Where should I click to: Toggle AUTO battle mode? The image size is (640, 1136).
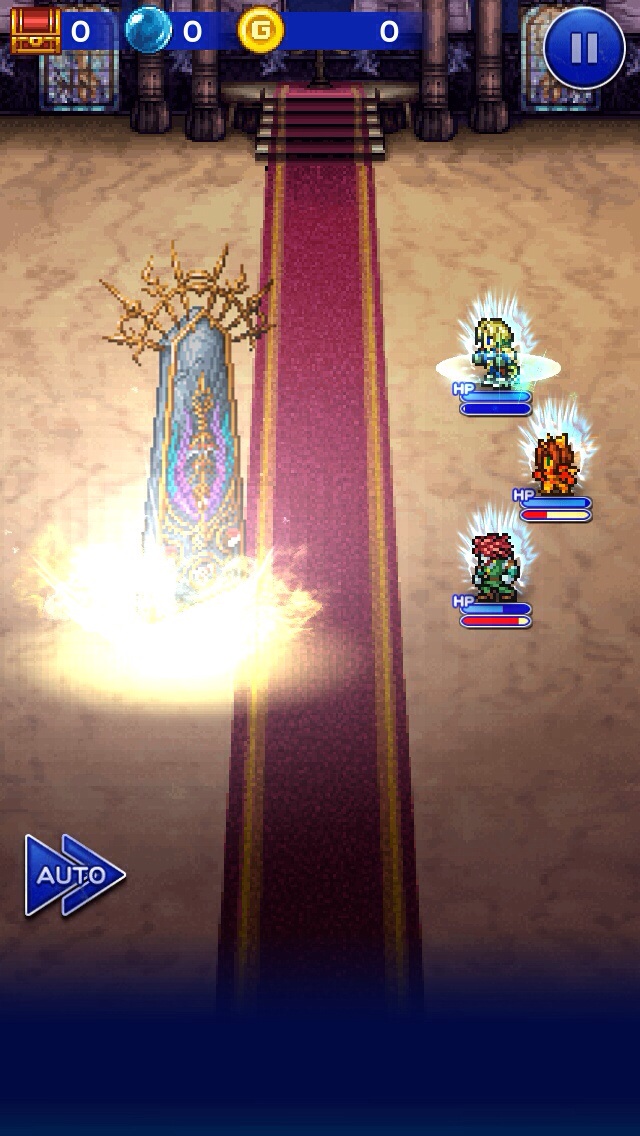coord(74,875)
